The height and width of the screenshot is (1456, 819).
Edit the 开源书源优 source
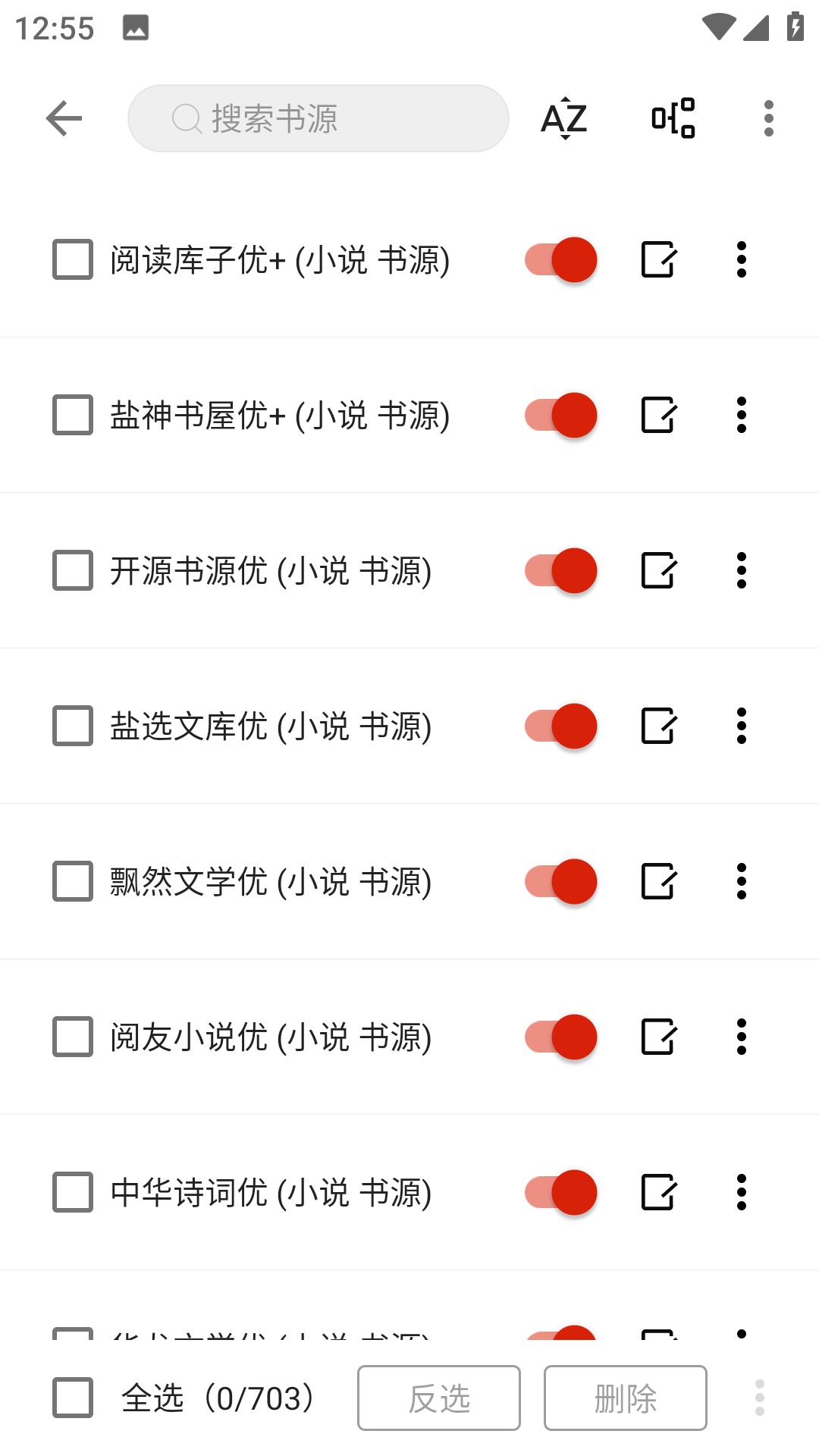[657, 570]
